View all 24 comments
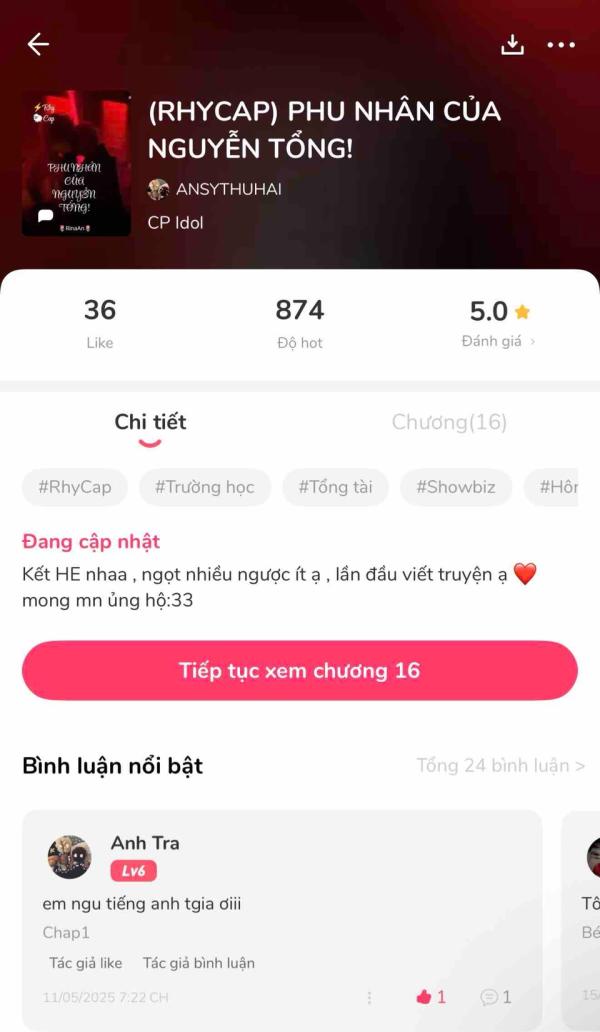The height and width of the screenshot is (1032, 600). click(500, 766)
